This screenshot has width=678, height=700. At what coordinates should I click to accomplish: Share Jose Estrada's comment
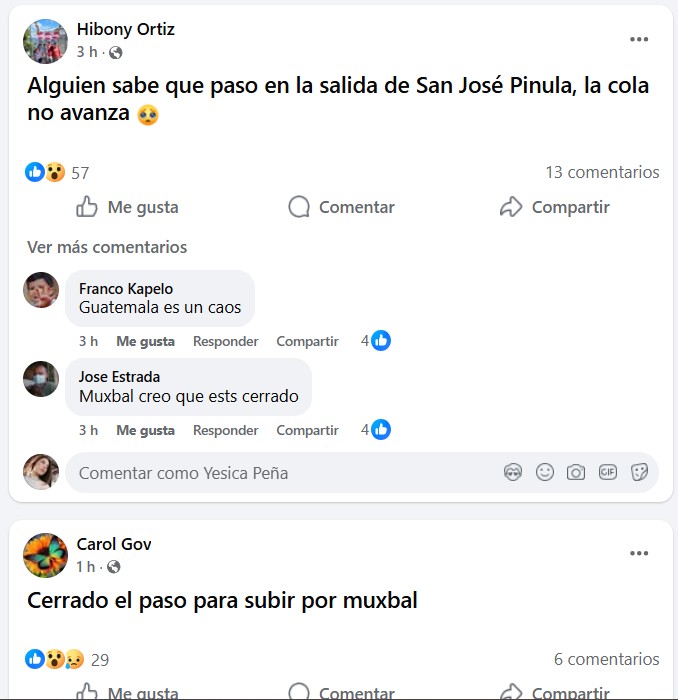307,430
